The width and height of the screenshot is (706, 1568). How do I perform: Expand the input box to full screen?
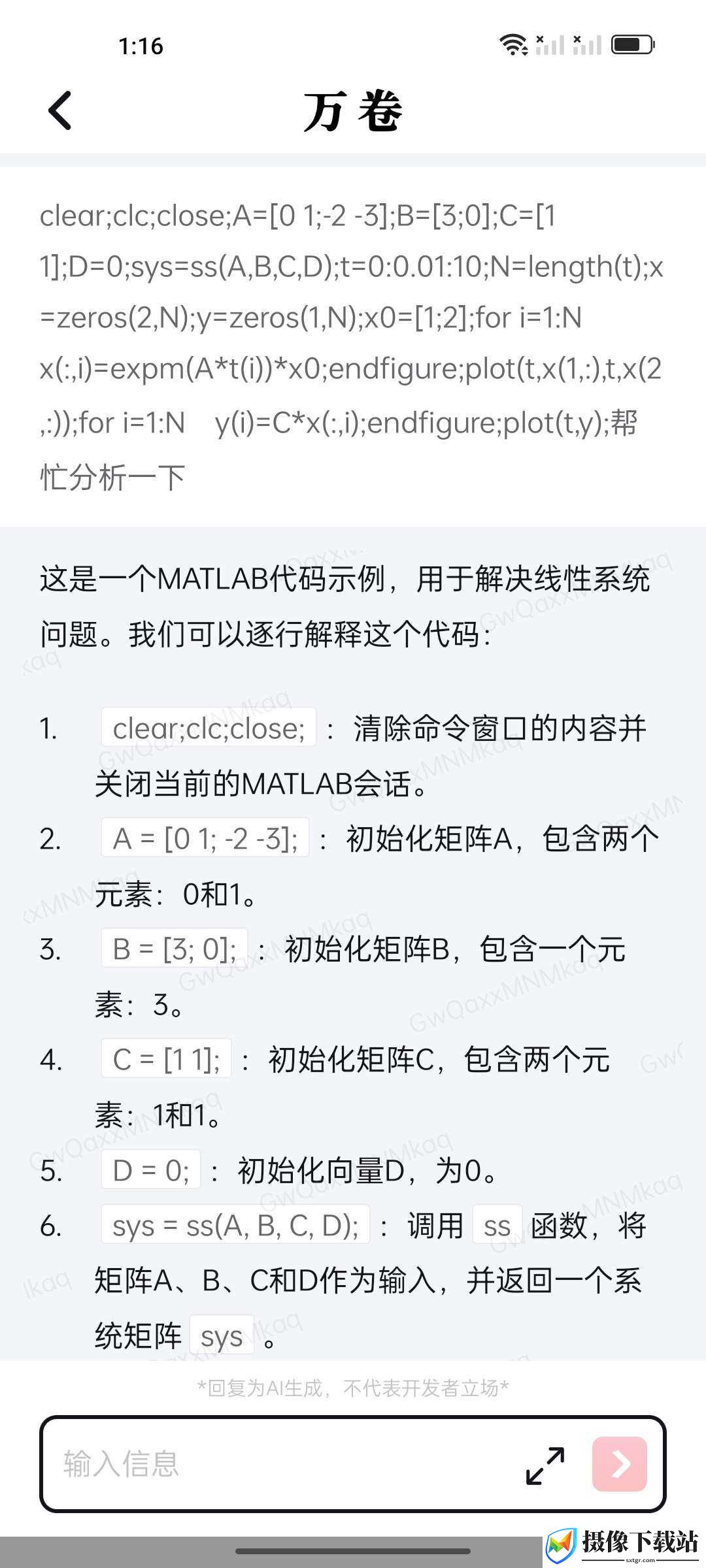tap(545, 1465)
